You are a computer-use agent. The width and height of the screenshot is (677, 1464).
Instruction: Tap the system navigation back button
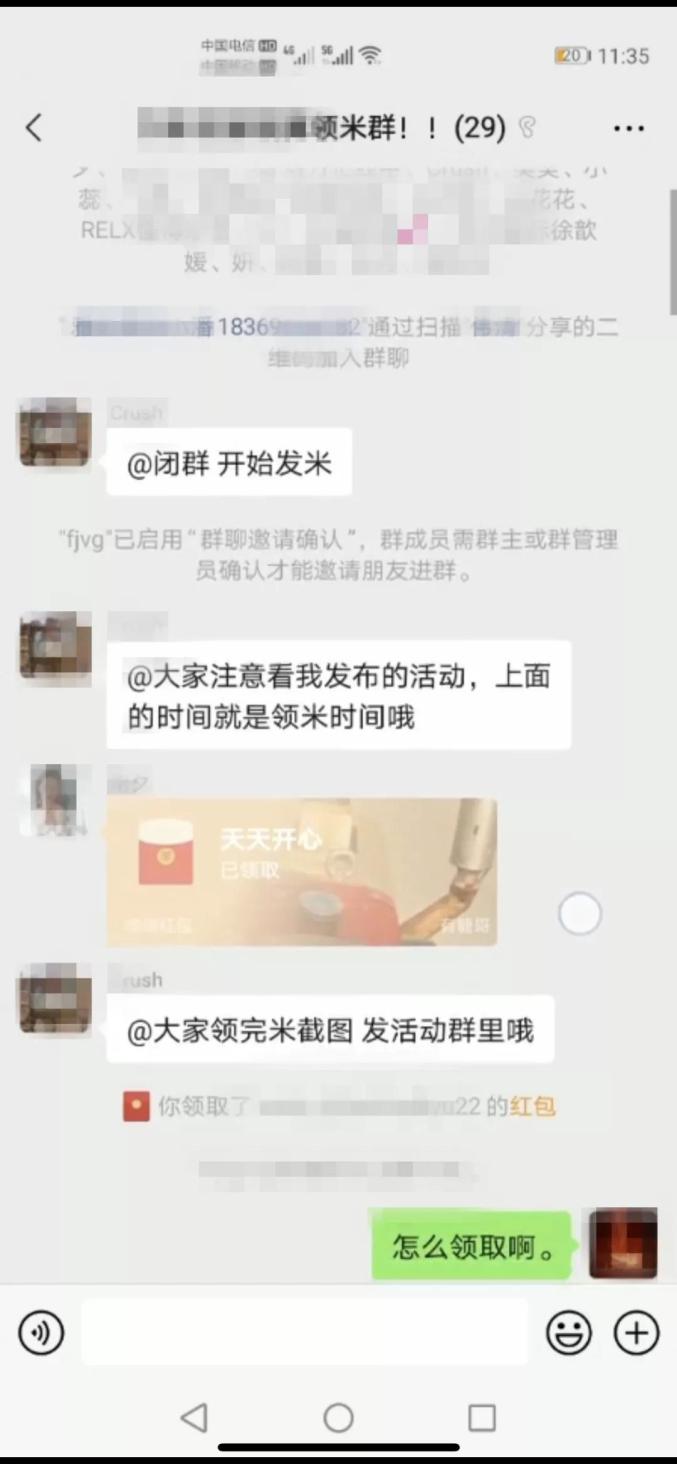[194, 1417]
